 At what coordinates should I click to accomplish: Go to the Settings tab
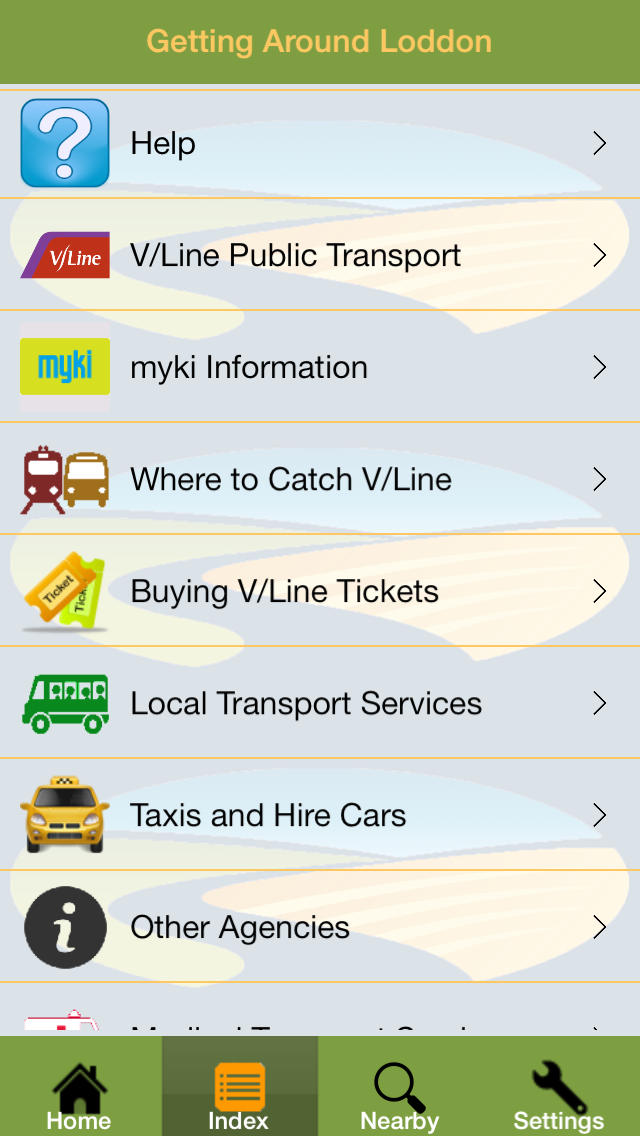click(559, 1086)
